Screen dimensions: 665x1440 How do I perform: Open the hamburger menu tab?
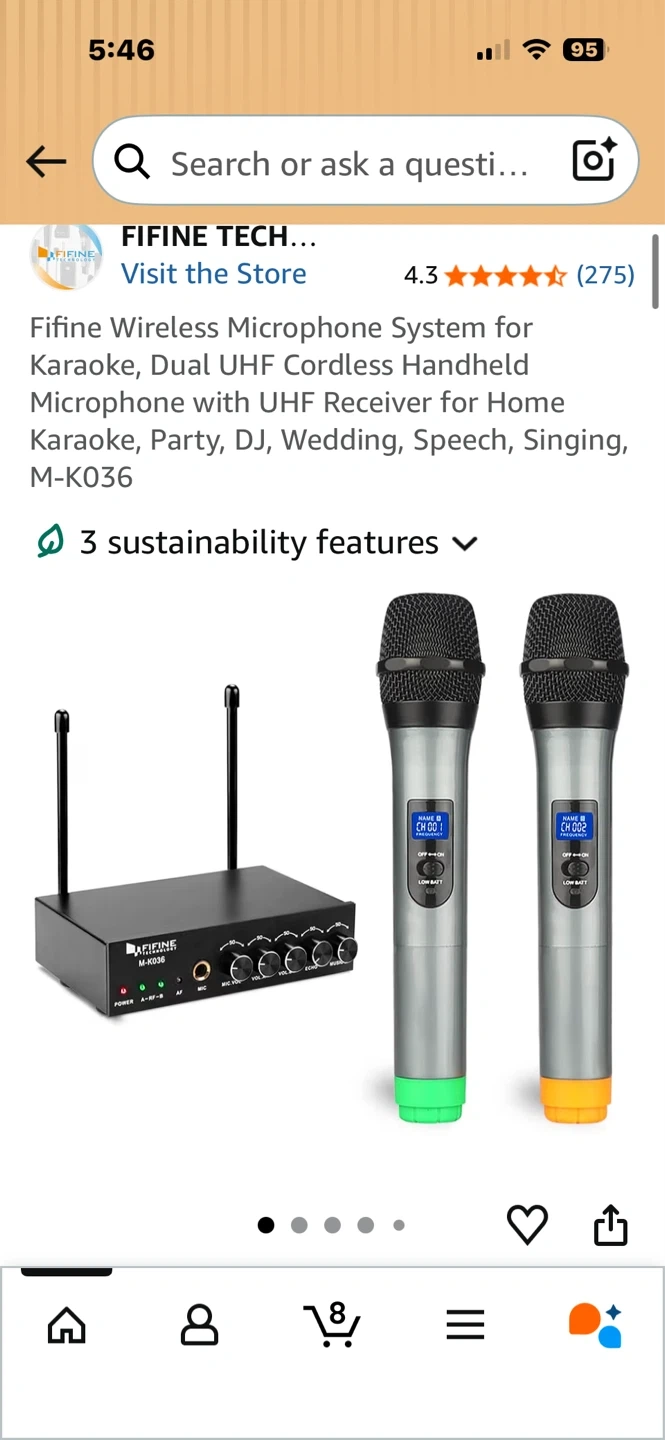point(465,1326)
